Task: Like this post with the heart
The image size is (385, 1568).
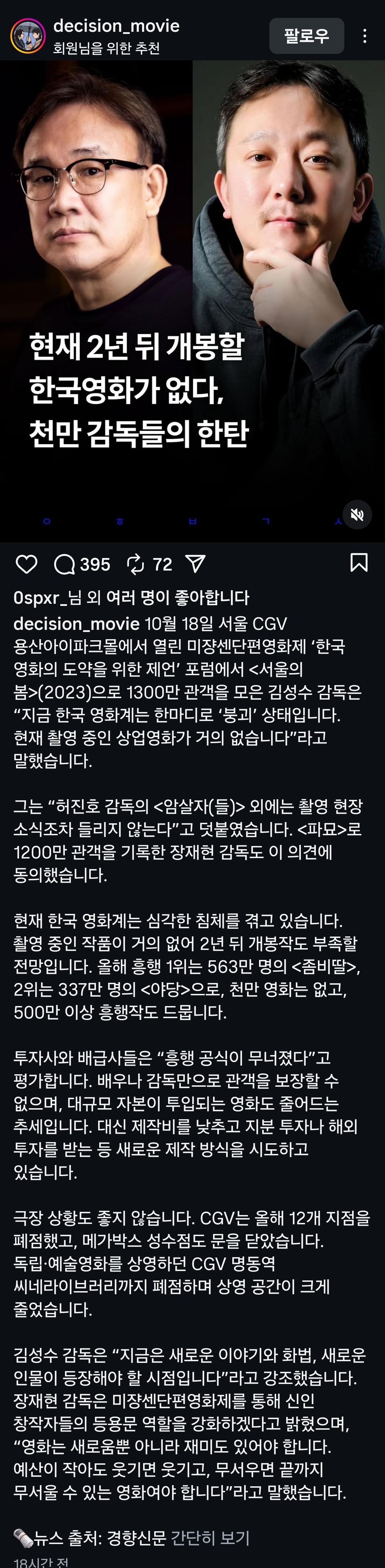Action: (26, 564)
